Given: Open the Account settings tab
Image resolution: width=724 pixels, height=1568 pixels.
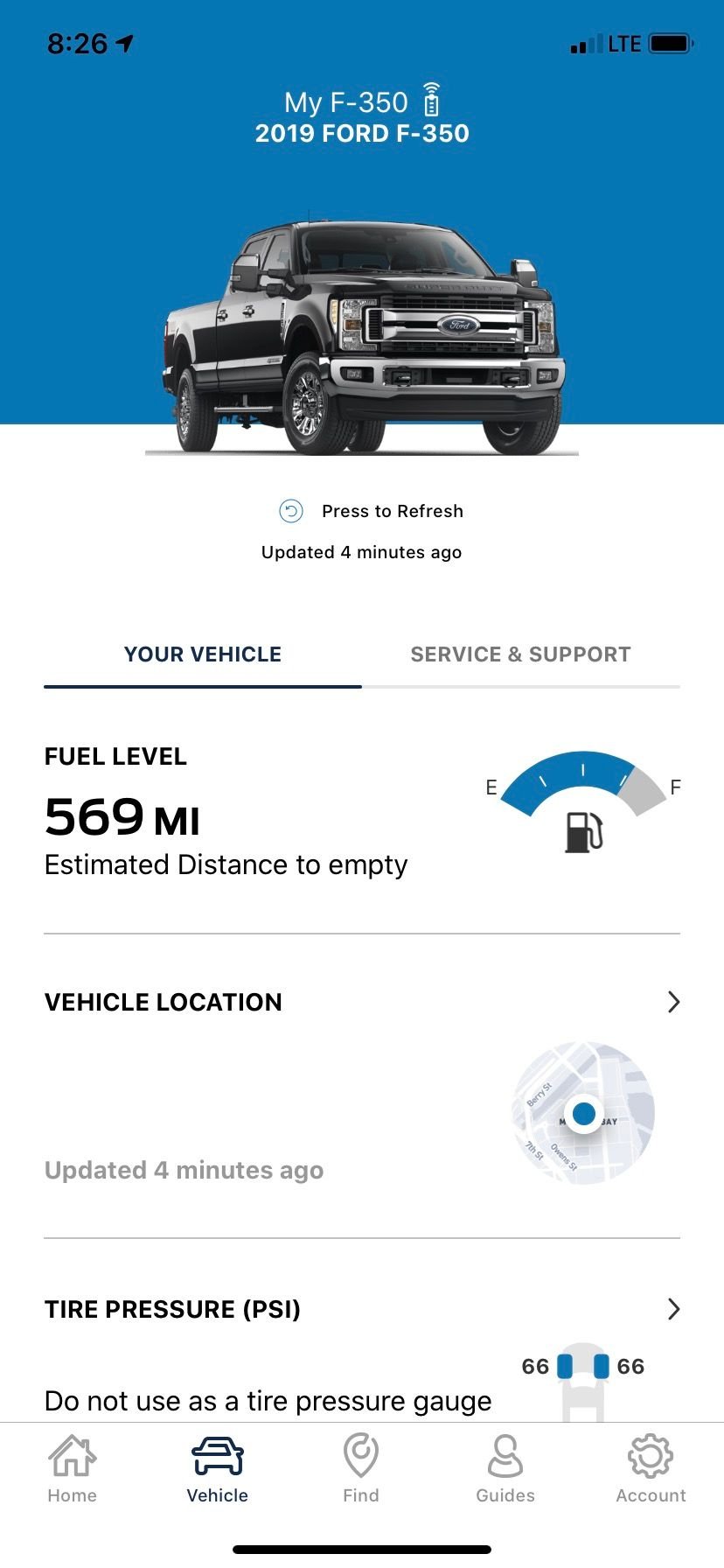Looking at the screenshot, I should click(x=651, y=1470).
